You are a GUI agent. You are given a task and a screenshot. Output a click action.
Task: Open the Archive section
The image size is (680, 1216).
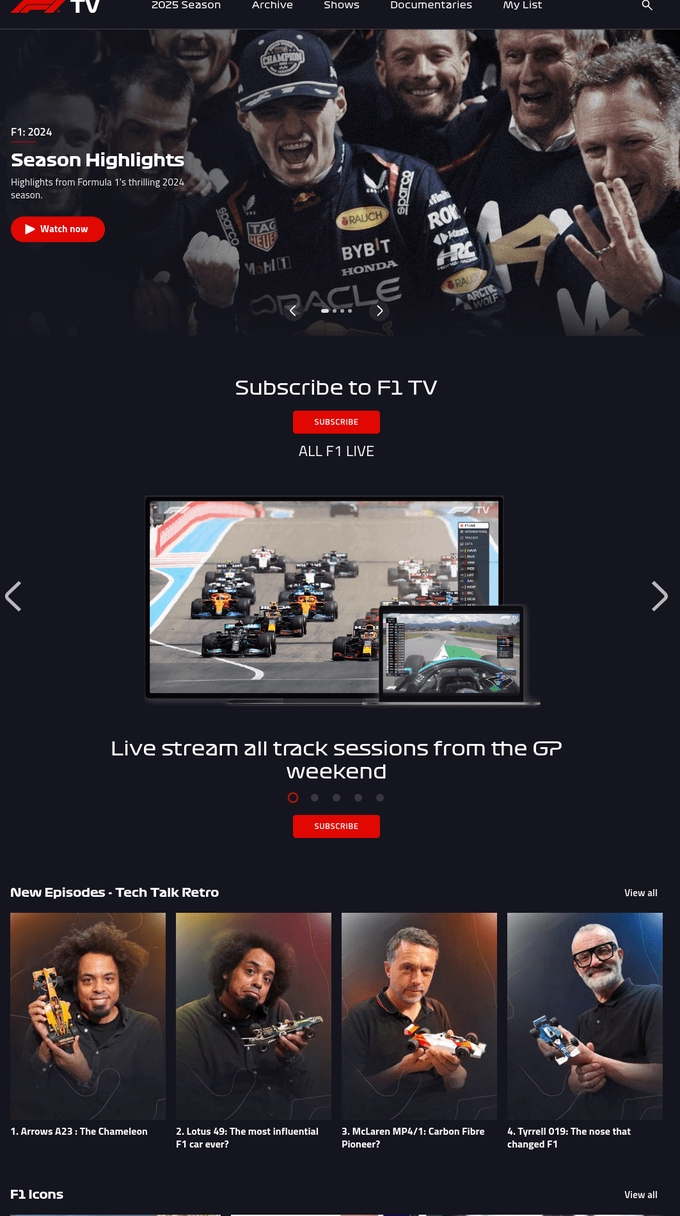tap(272, 6)
